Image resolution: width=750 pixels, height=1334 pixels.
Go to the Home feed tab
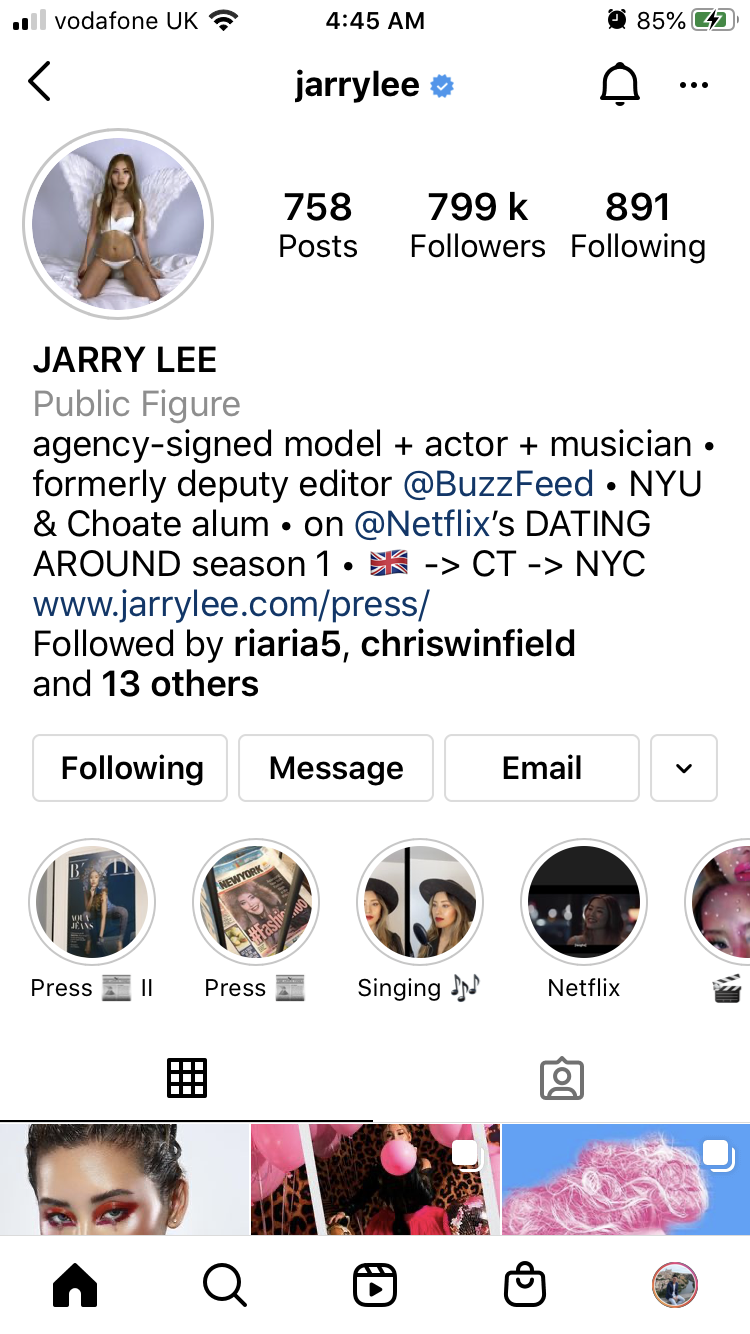pos(75,1285)
